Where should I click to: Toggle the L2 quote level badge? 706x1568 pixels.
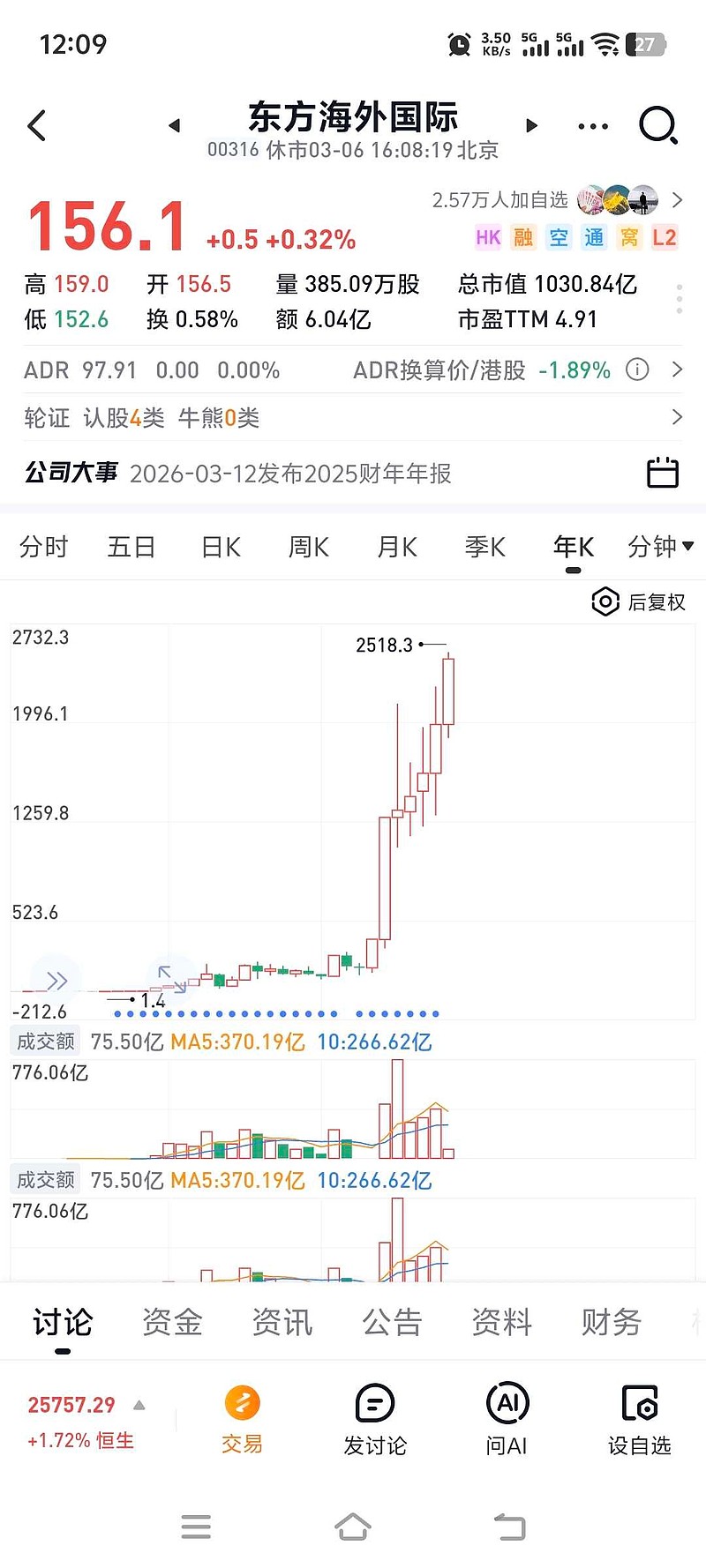coord(665,236)
